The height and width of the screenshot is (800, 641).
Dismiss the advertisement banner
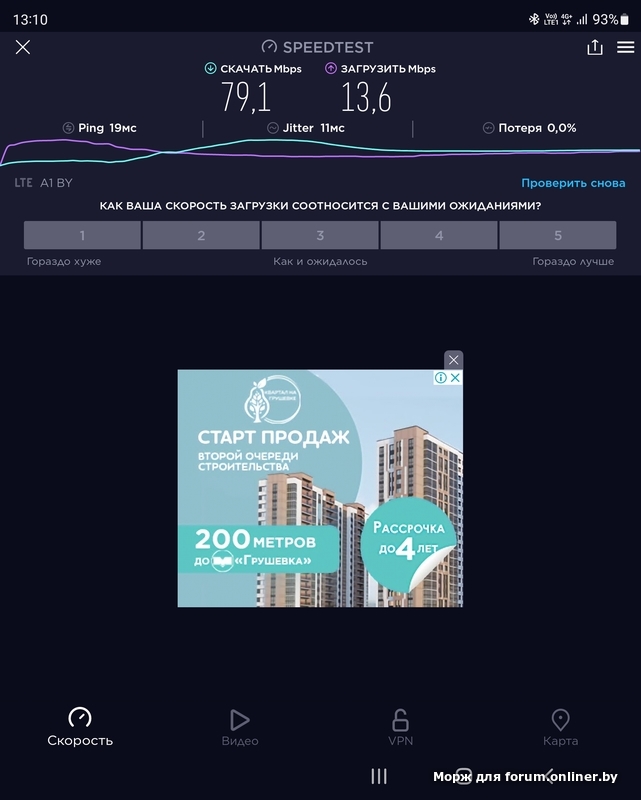[454, 360]
